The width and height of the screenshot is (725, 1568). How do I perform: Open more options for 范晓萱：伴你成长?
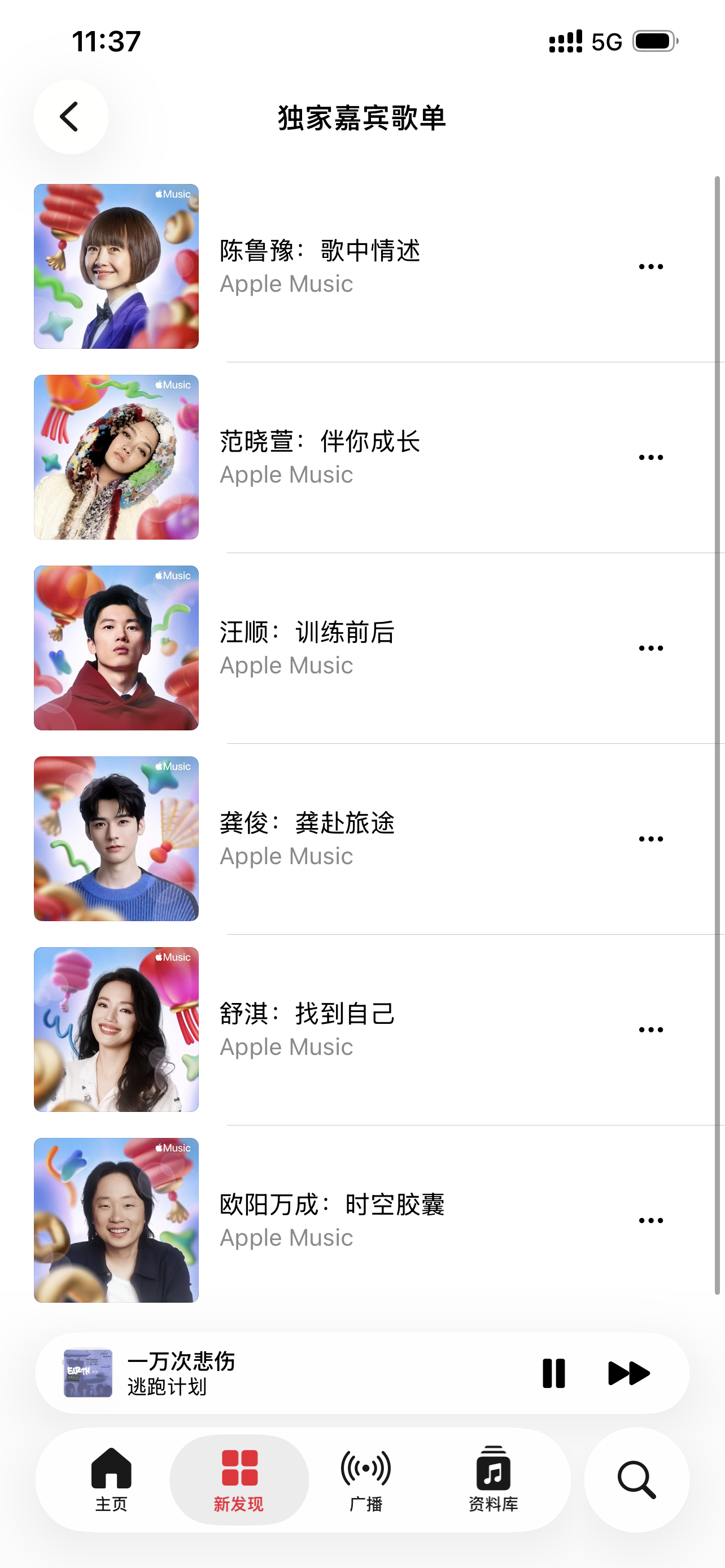click(x=650, y=457)
